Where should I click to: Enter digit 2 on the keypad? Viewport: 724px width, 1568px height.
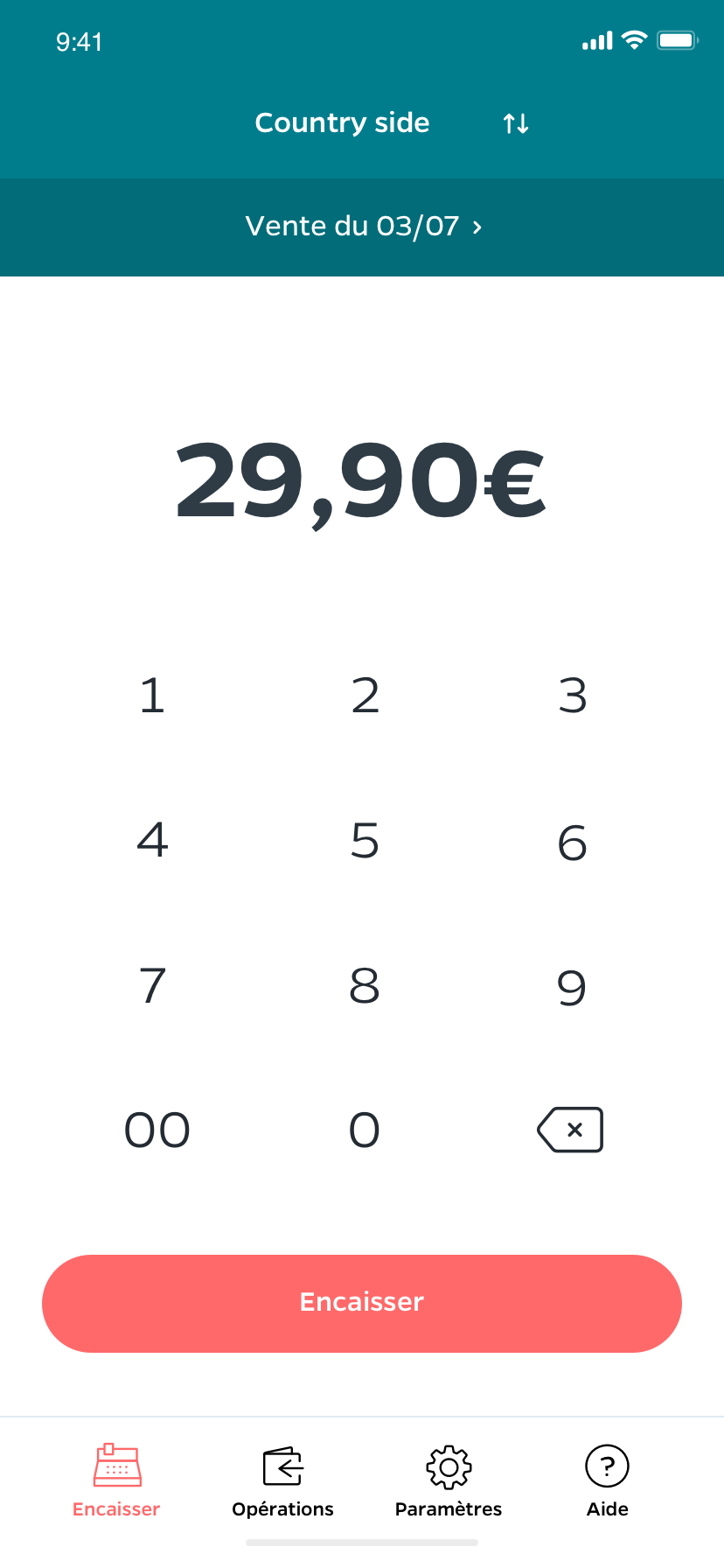click(365, 696)
